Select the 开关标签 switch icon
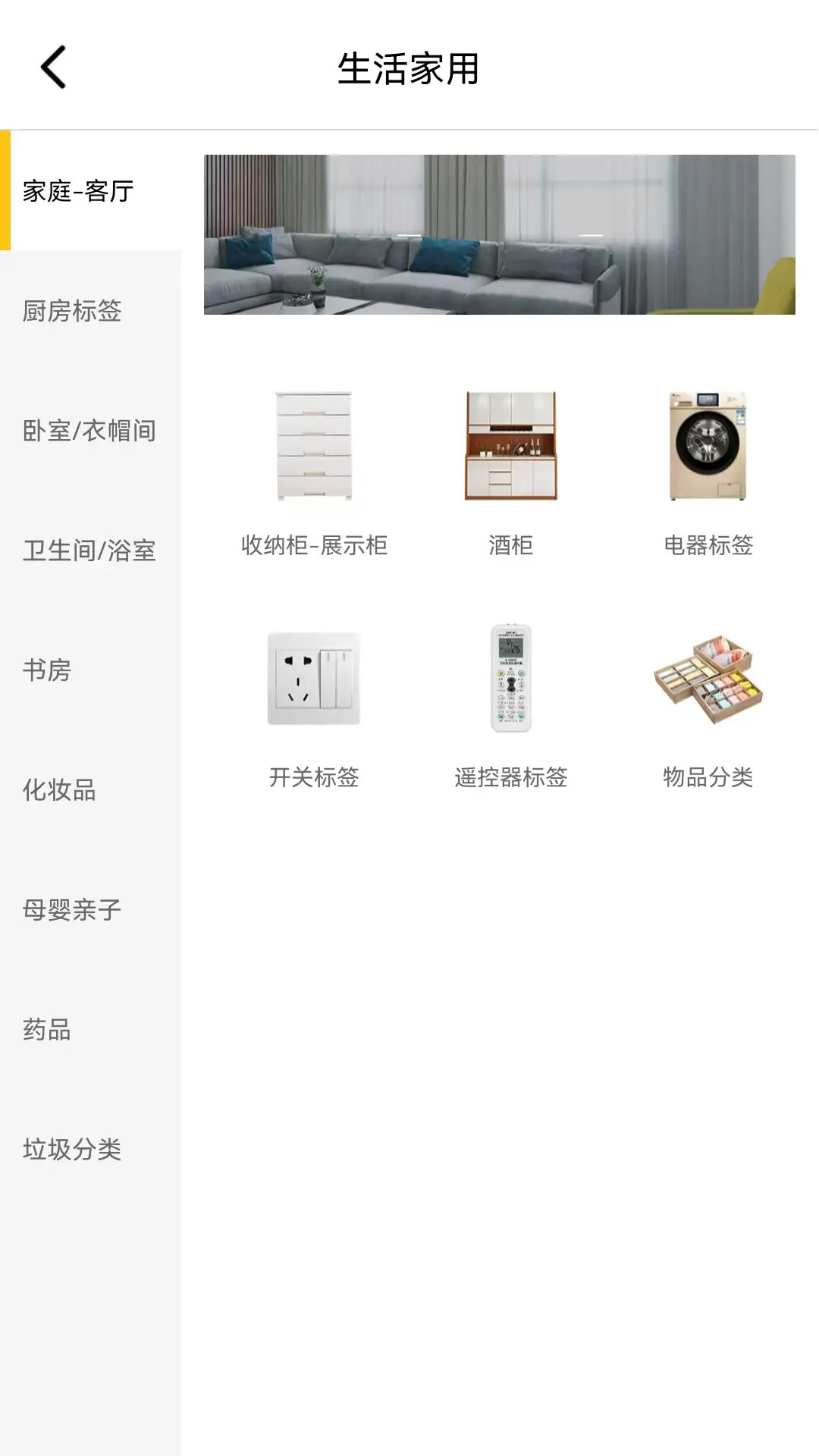Screen dimensions: 819x1456 [x=314, y=680]
